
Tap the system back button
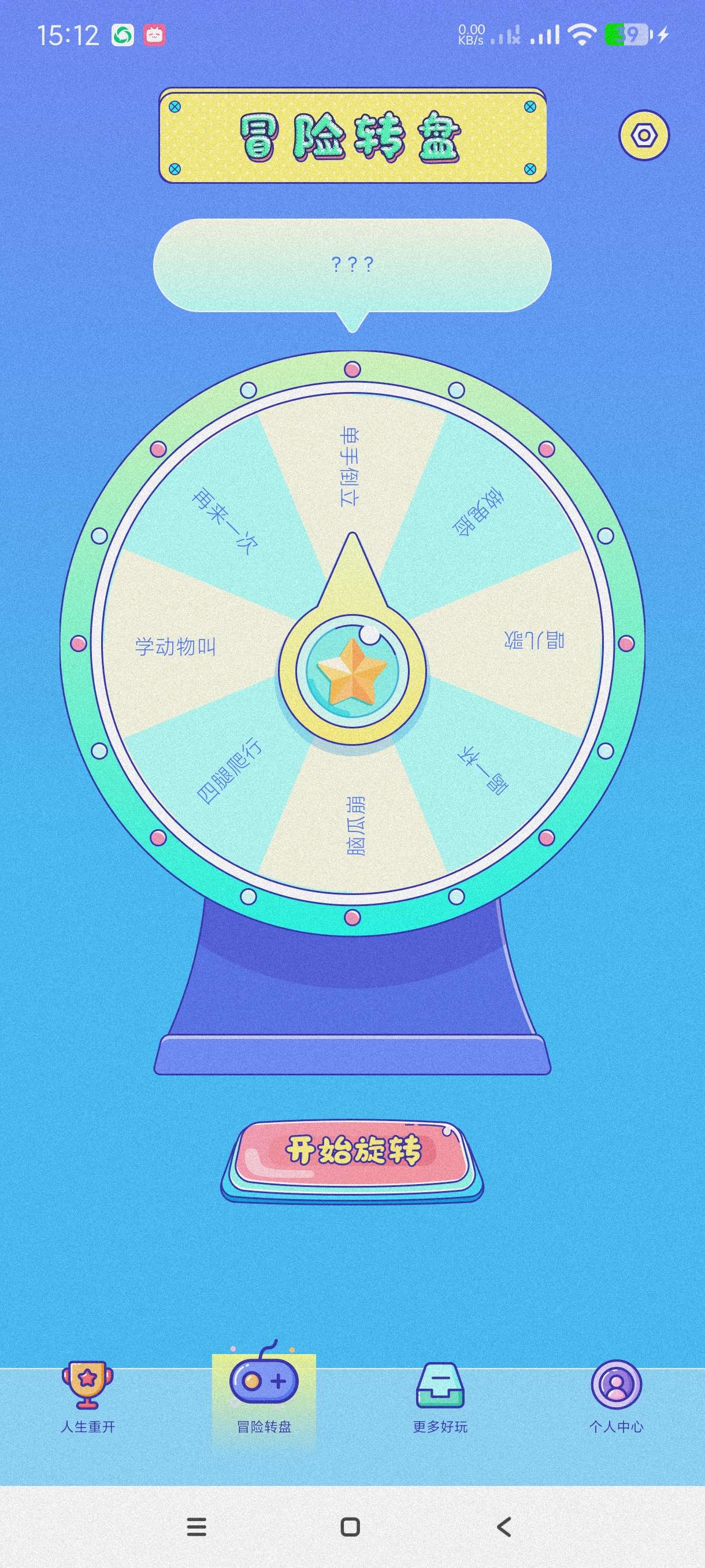(x=504, y=1526)
